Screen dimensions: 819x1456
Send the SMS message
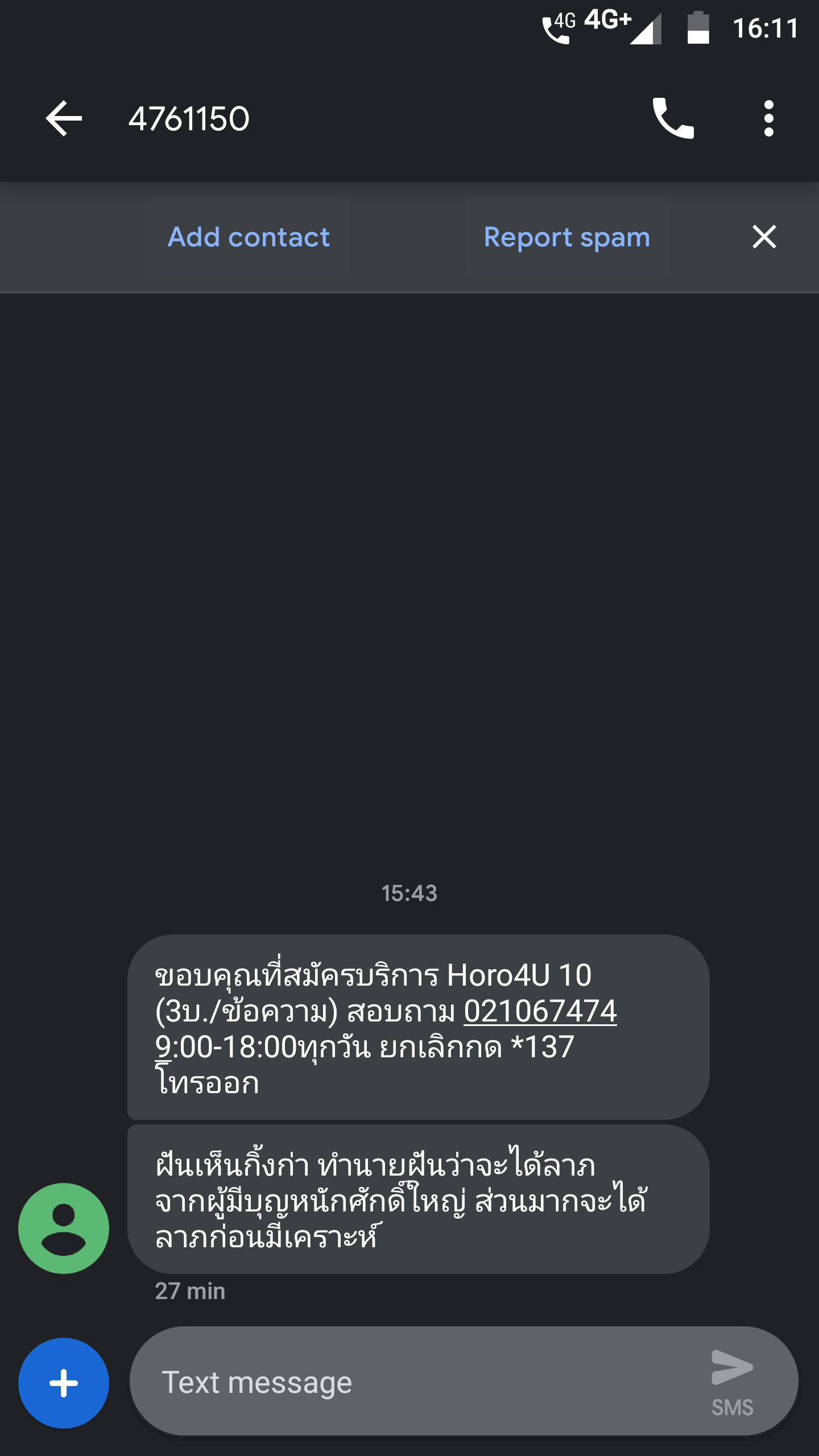pyautogui.click(x=733, y=1382)
